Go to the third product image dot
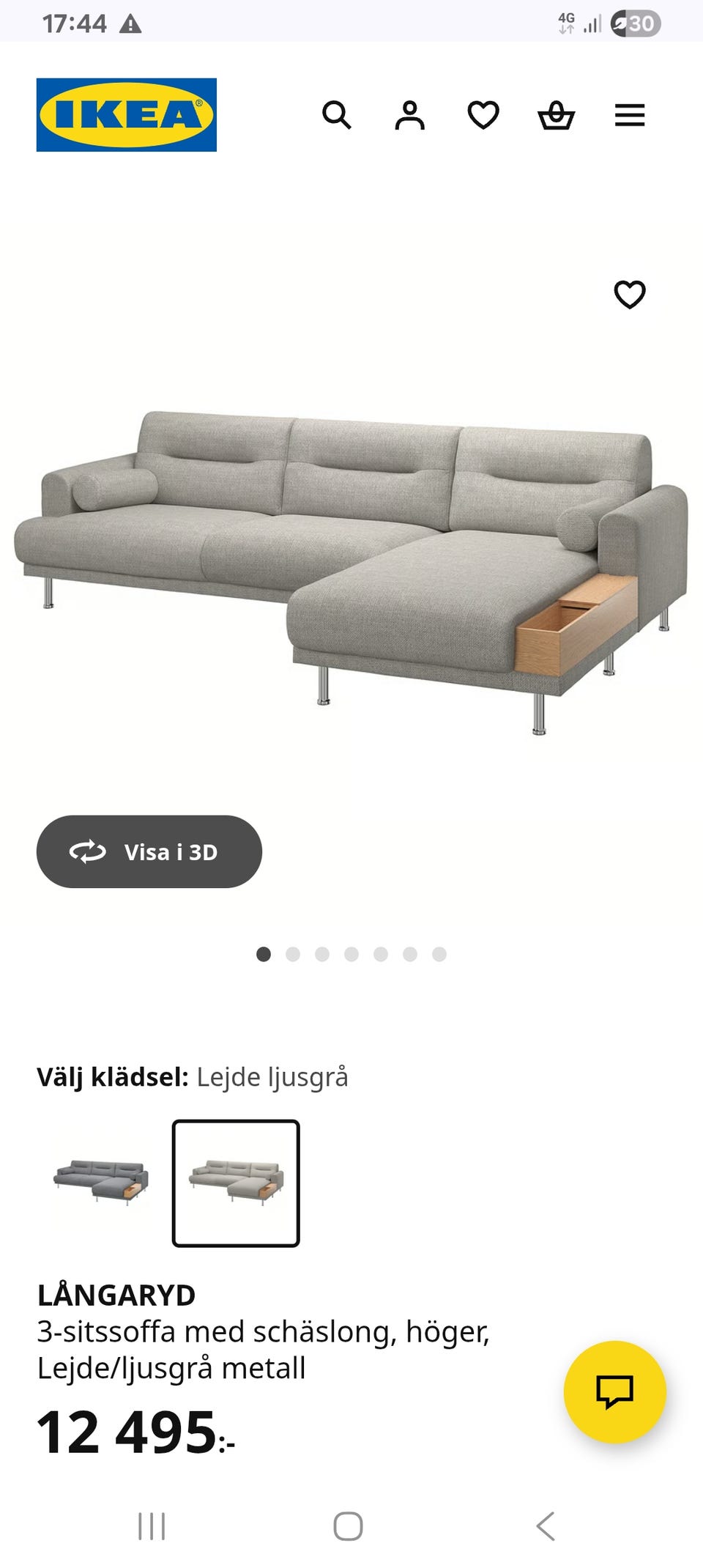This screenshot has width=703, height=1568. 321,953
